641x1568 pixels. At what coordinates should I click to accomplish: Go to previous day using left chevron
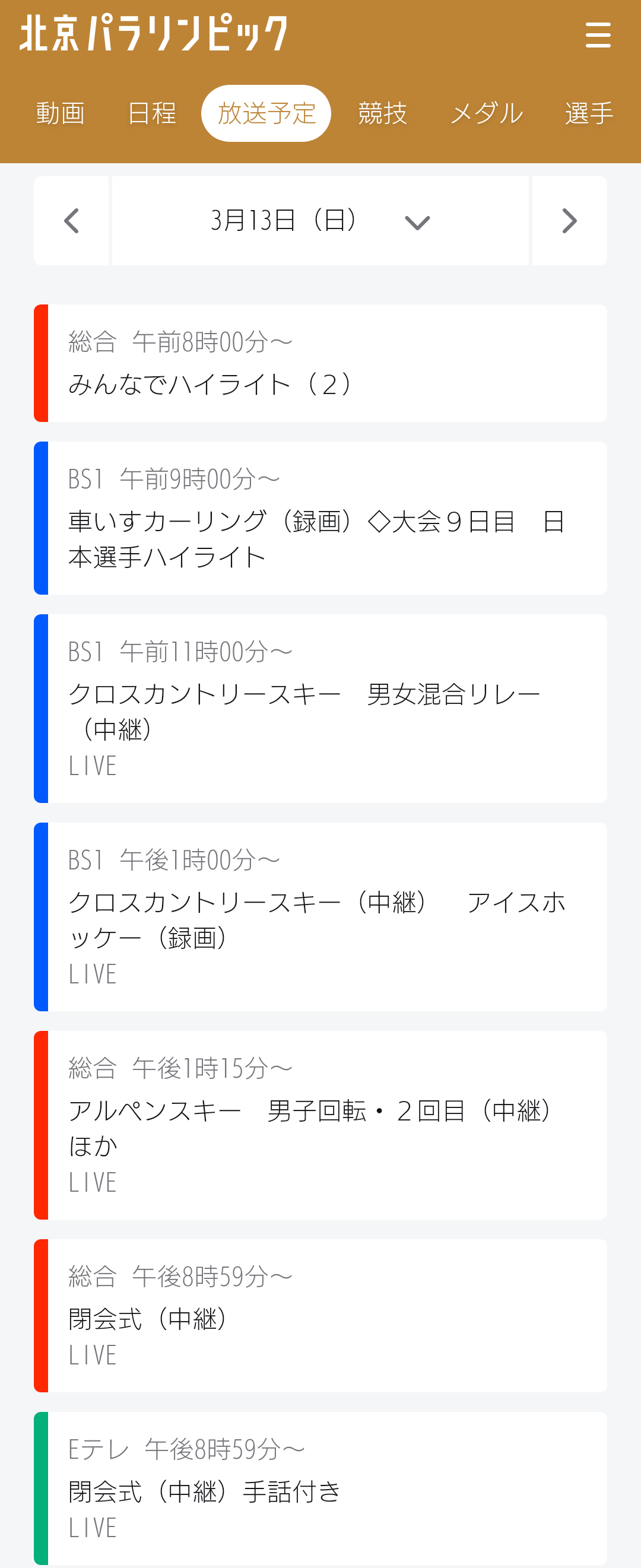(x=71, y=220)
